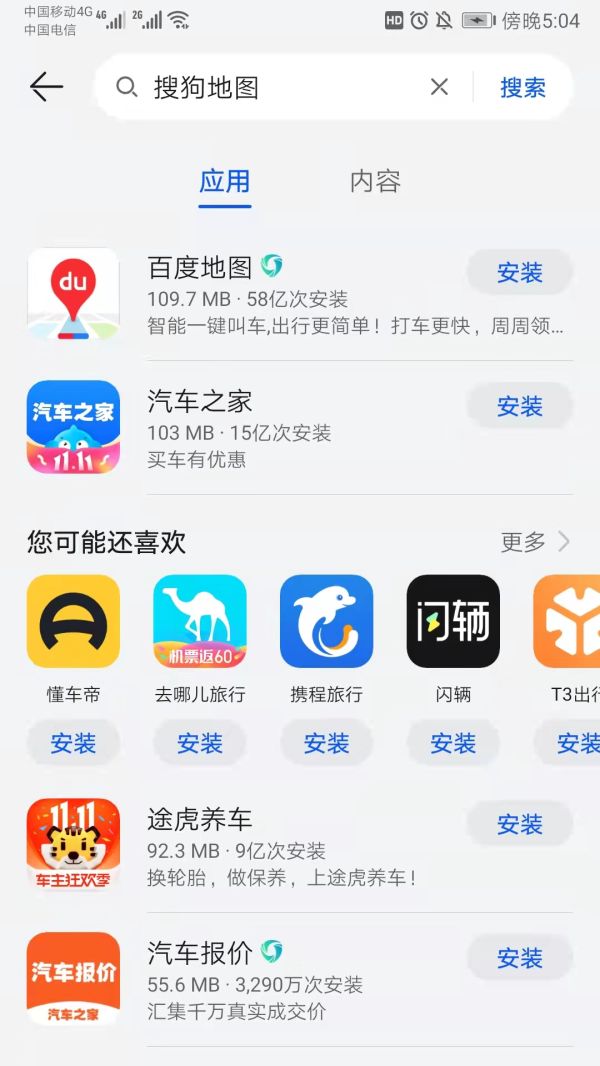Image resolution: width=600 pixels, height=1066 pixels.
Task: Install 懂车帝
Action: (x=73, y=743)
